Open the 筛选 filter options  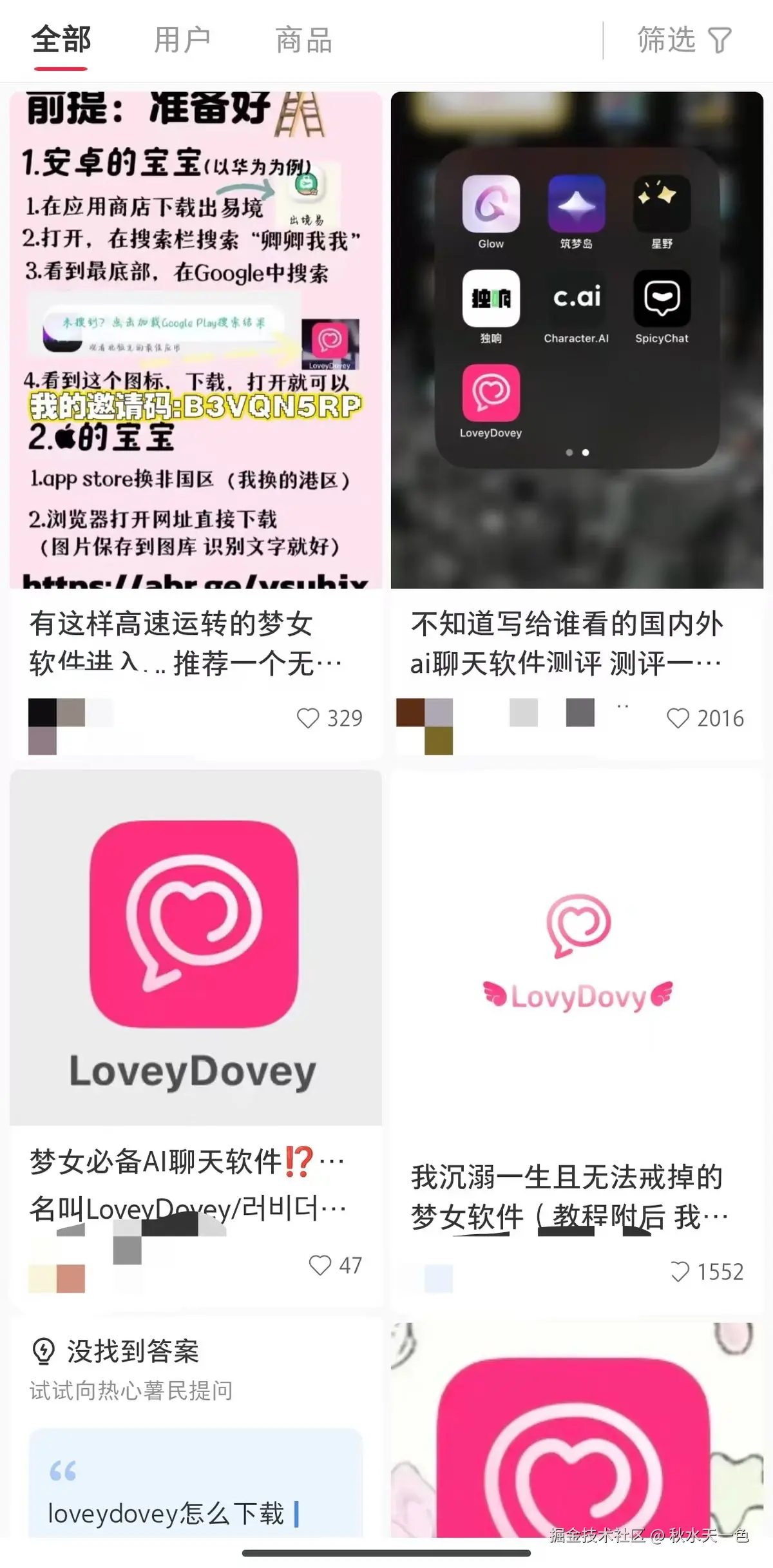point(684,40)
